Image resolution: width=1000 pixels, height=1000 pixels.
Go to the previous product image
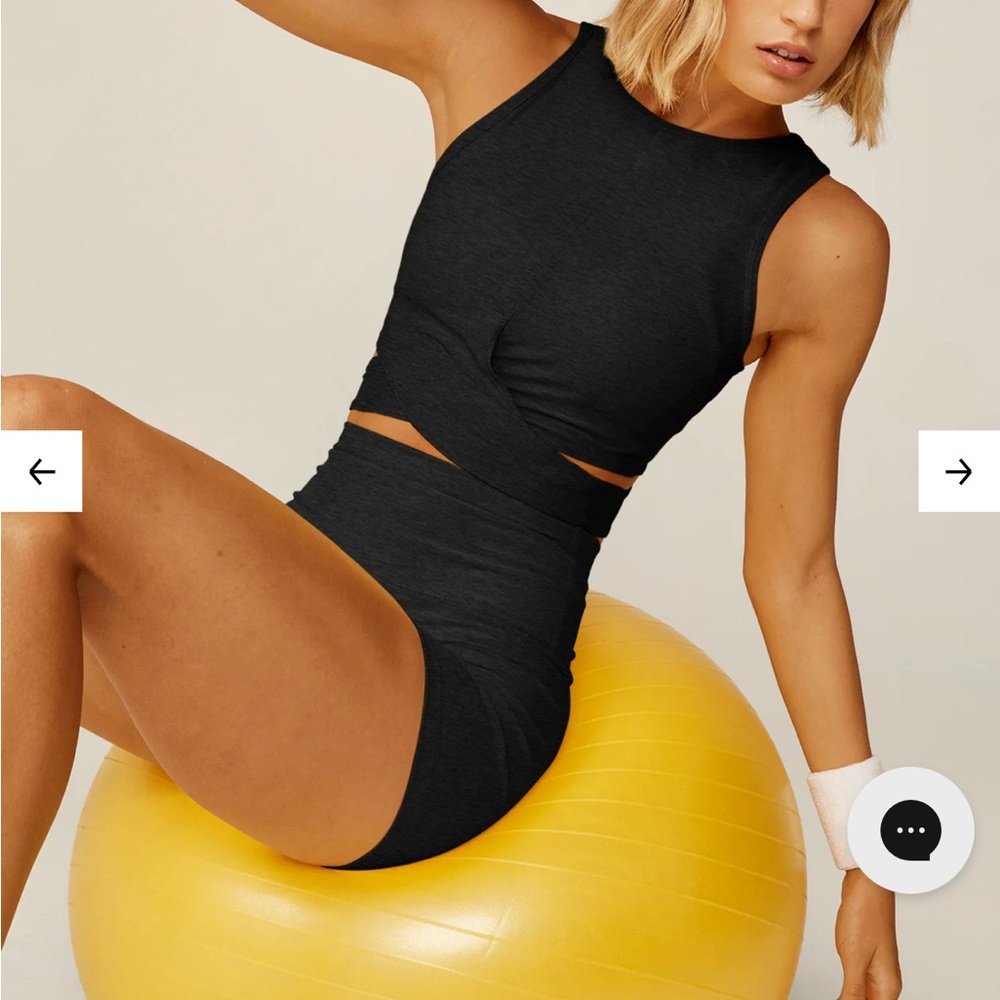(41, 471)
